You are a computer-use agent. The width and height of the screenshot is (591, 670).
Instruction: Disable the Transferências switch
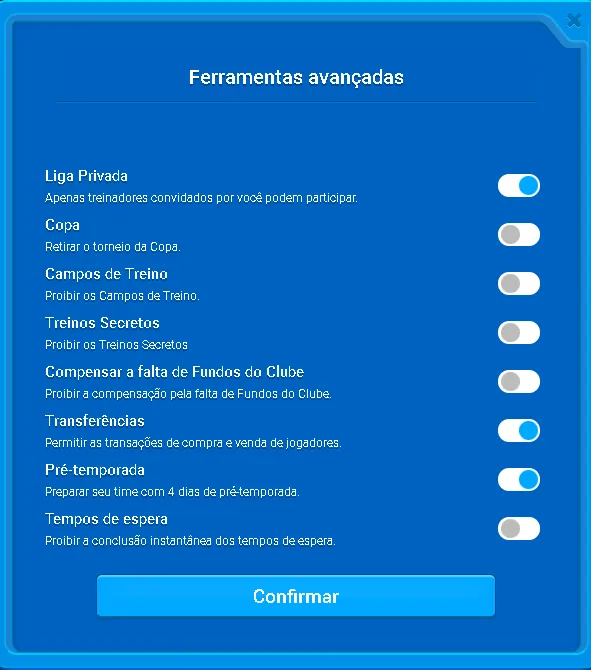pyautogui.click(x=519, y=431)
